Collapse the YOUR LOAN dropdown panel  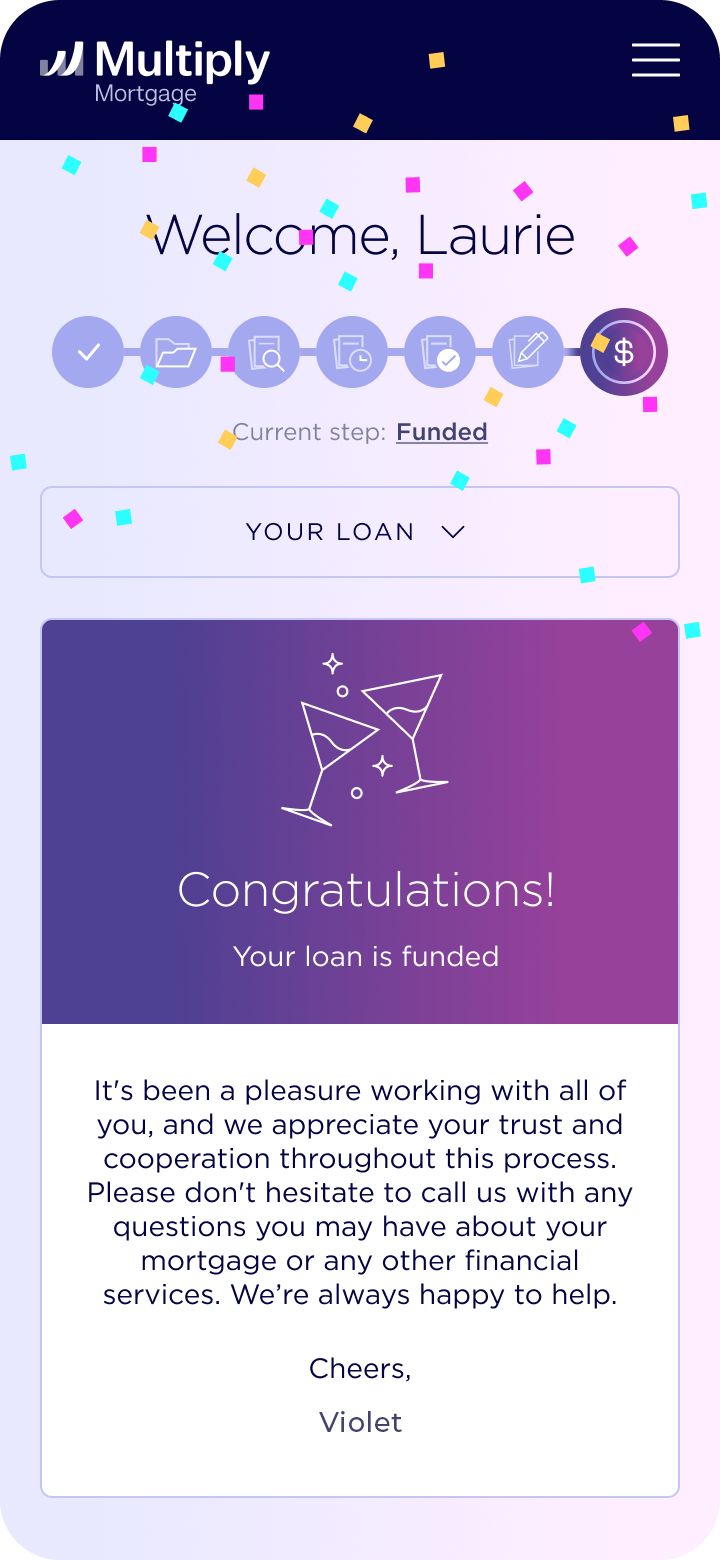click(360, 531)
